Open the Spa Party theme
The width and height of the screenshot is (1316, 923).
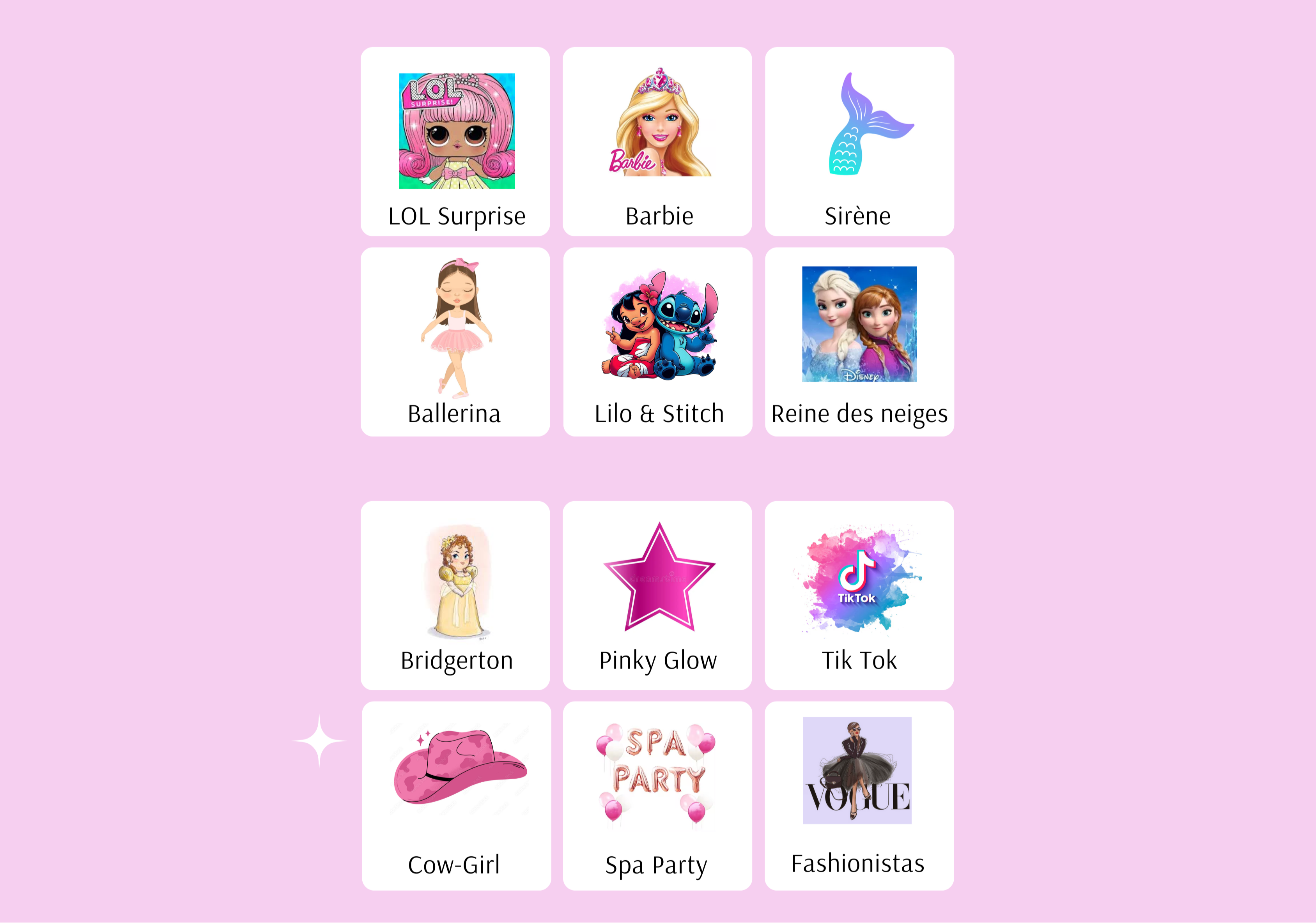click(657, 796)
